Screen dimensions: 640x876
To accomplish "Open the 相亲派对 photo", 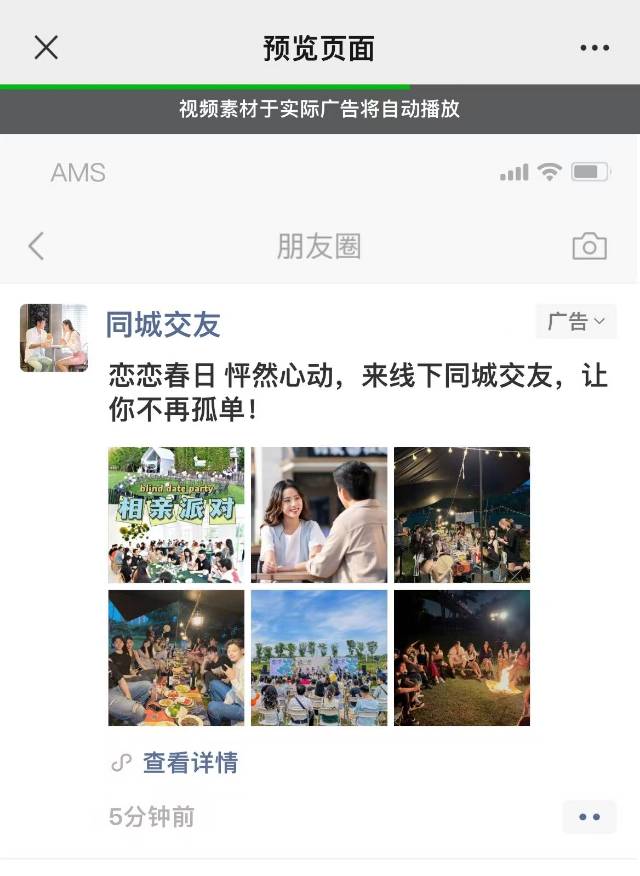I will (x=176, y=515).
